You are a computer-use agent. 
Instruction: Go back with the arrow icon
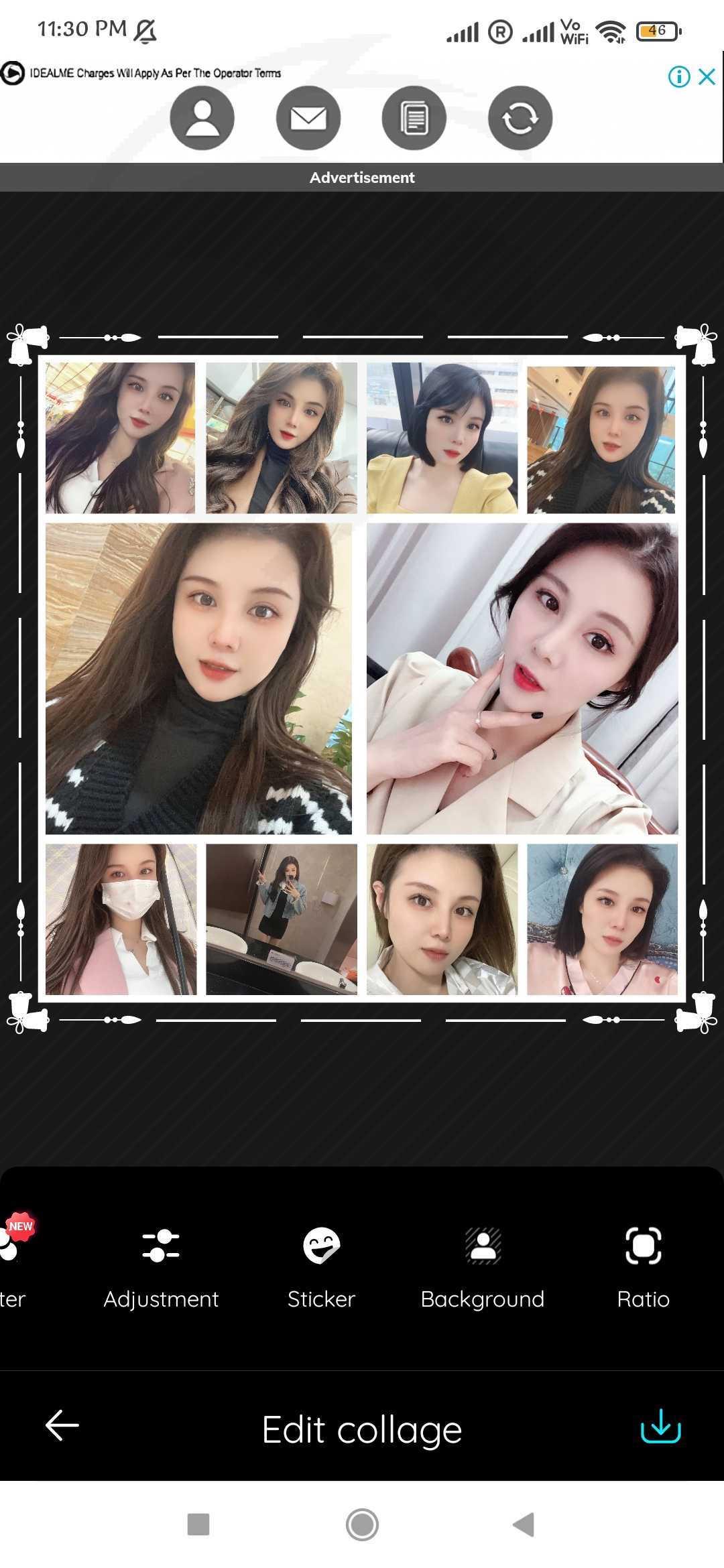pyautogui.click(x=62, y=1425)
